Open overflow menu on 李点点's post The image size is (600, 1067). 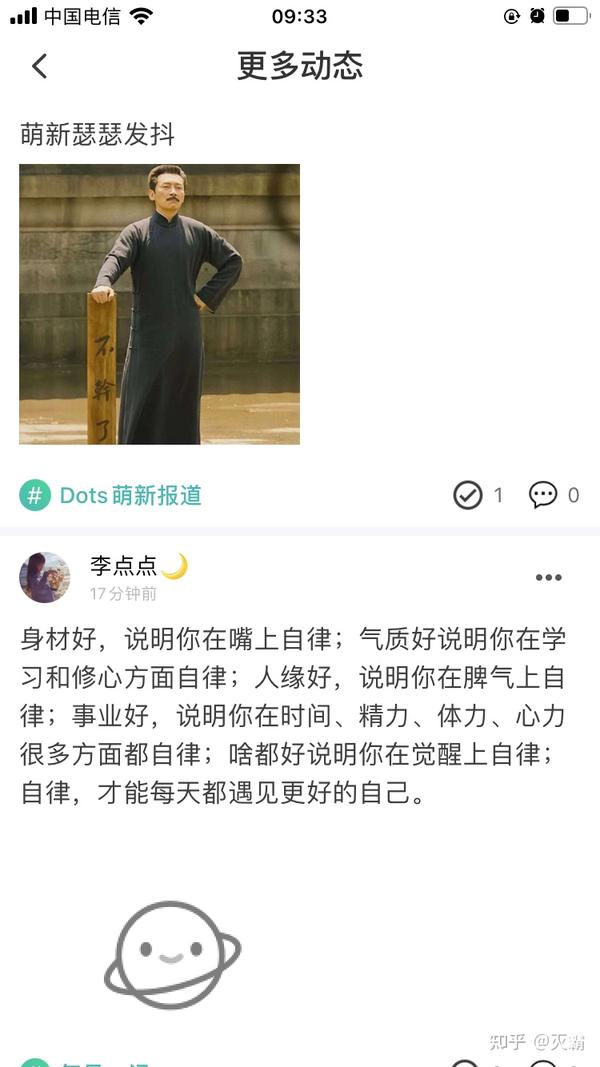coord(548,578)
